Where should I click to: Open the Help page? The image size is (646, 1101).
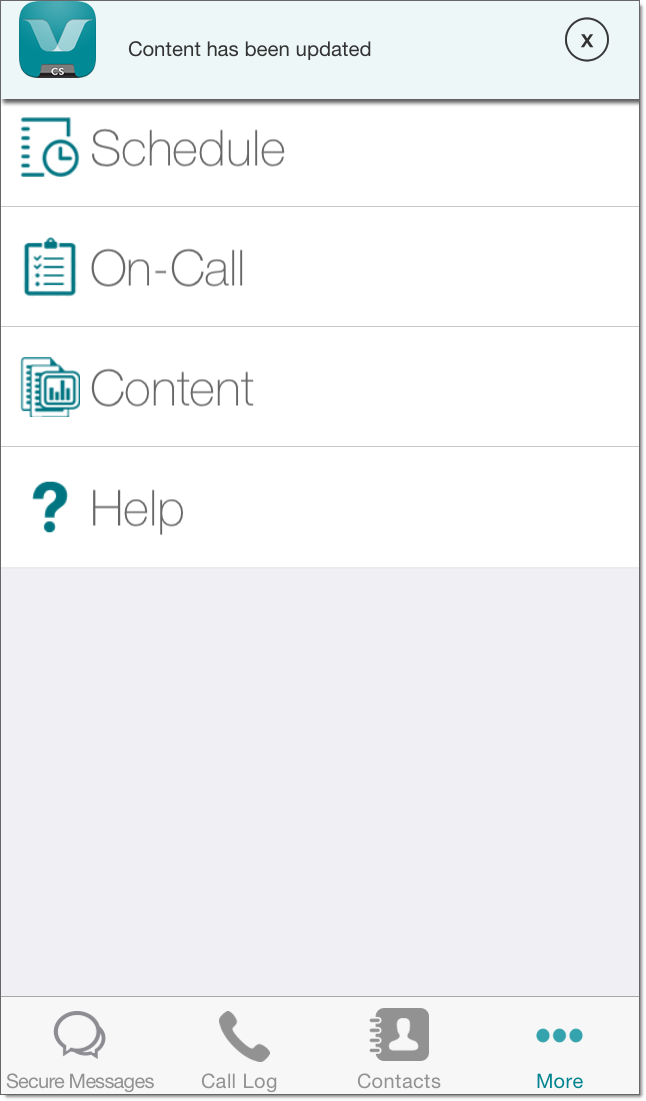(137, 508)
